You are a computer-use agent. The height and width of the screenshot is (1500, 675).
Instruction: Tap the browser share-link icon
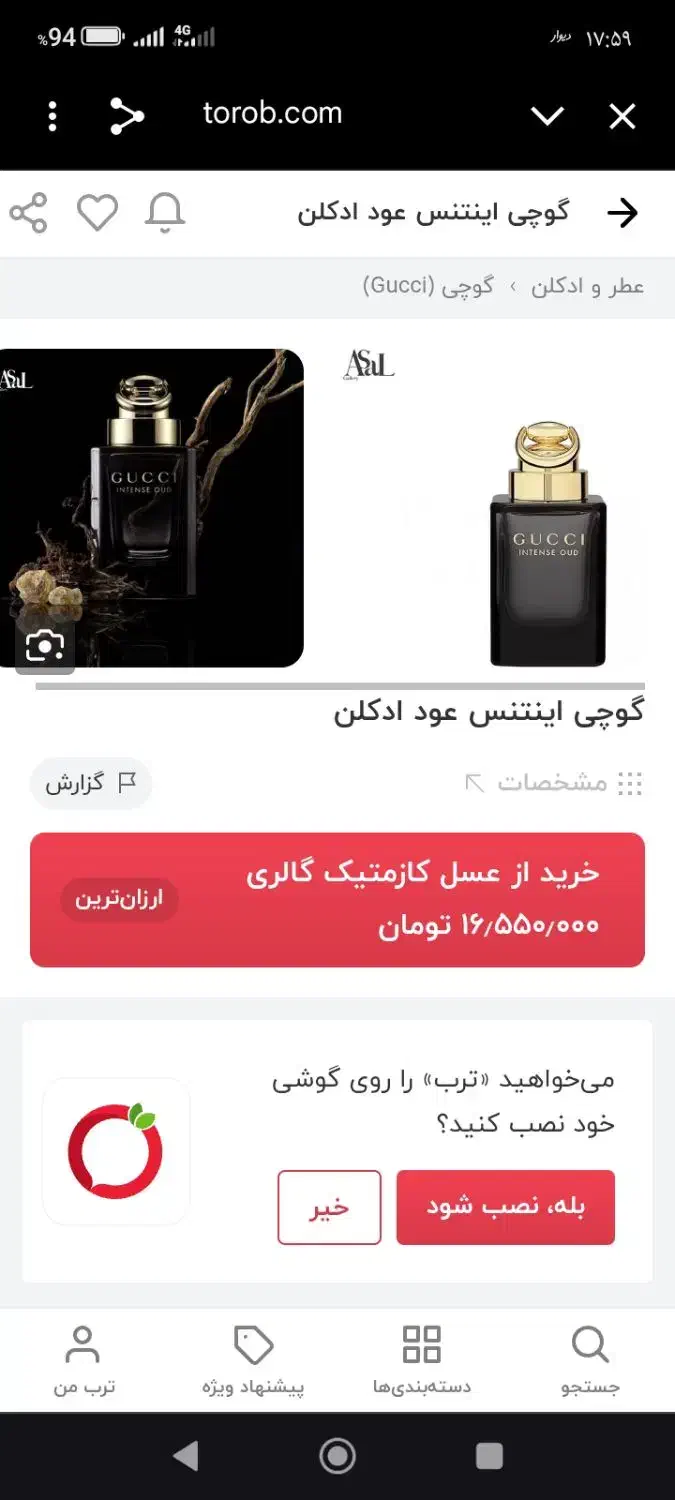pyautogui.click(x=126, y=117)
